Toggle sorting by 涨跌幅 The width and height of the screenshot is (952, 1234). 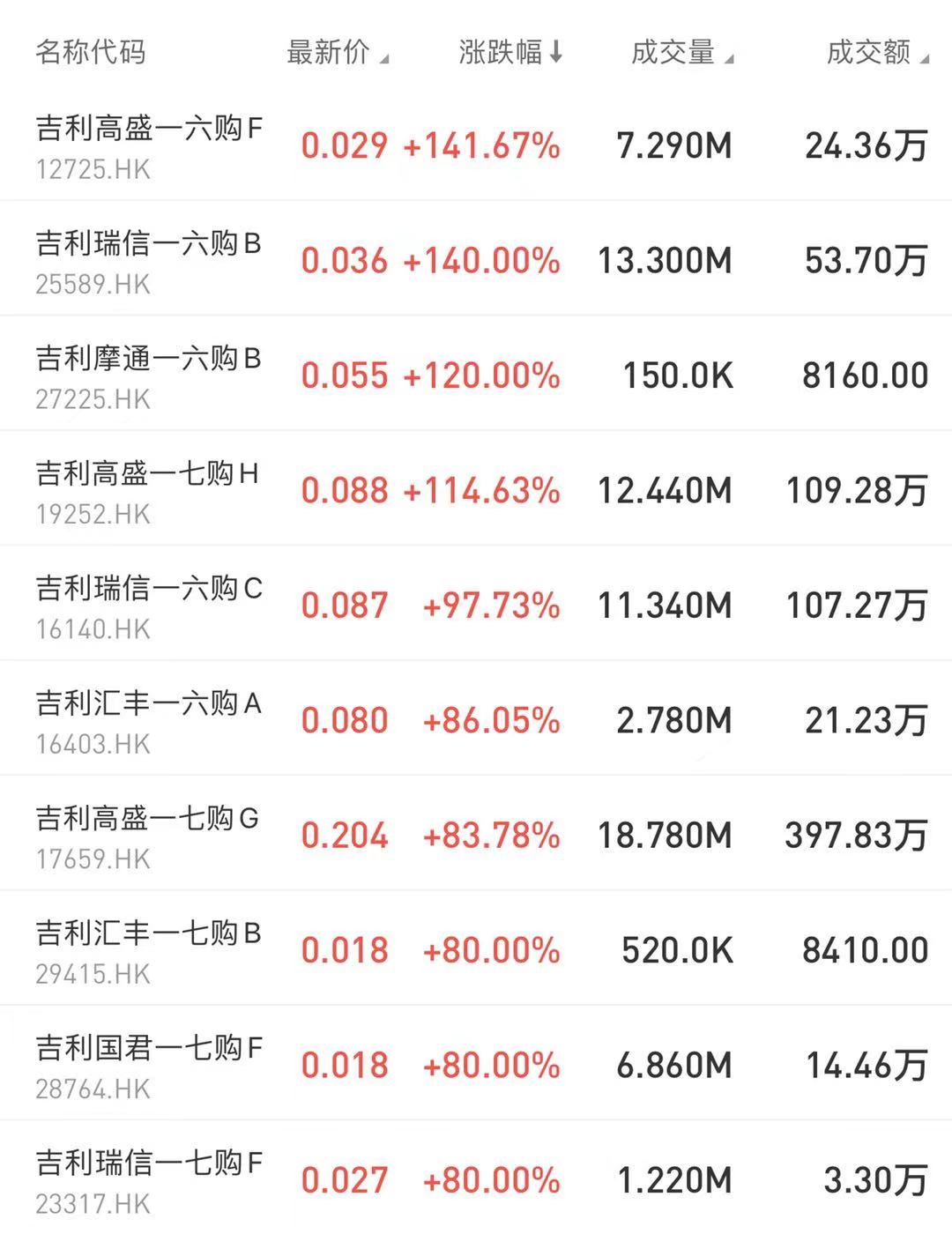(x=509, y=53)
